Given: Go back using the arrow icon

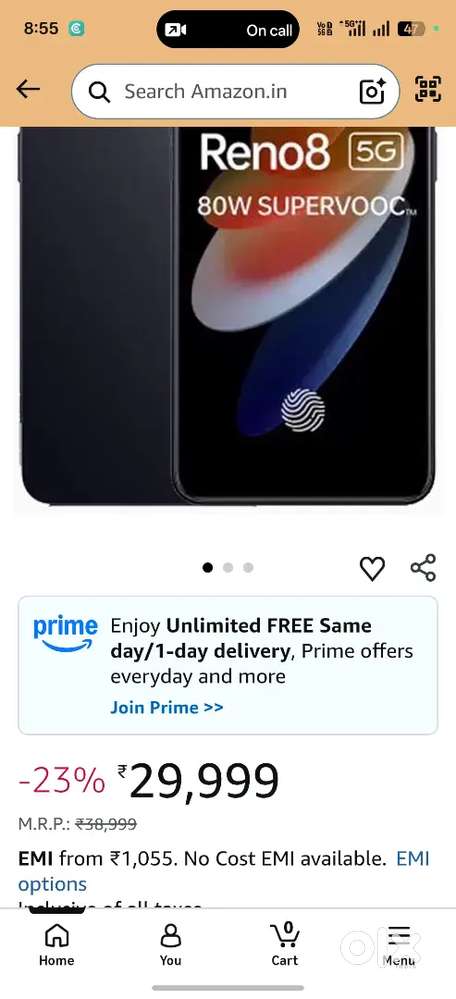Looking at the screenshot, I should [x=28, y=90].
